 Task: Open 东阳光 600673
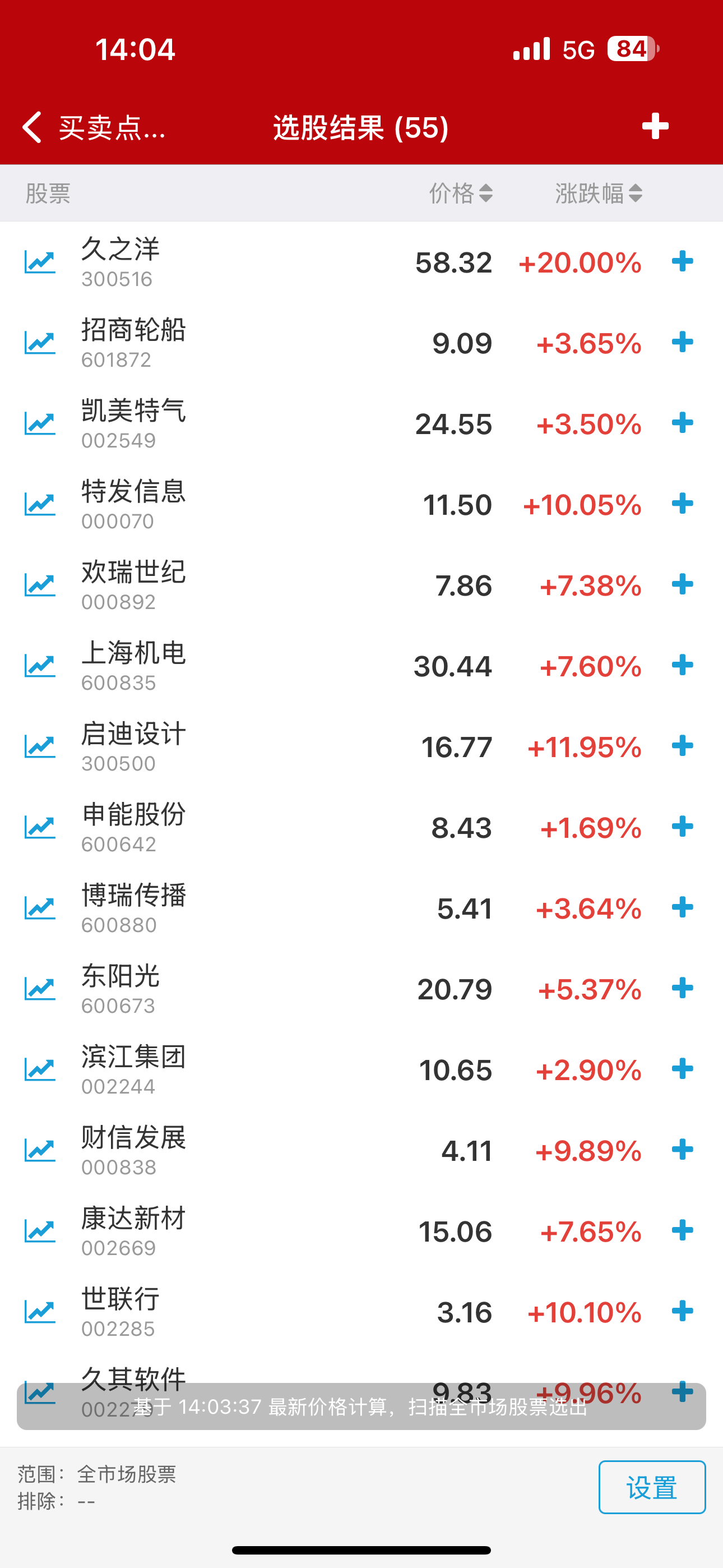coord(243,989)
